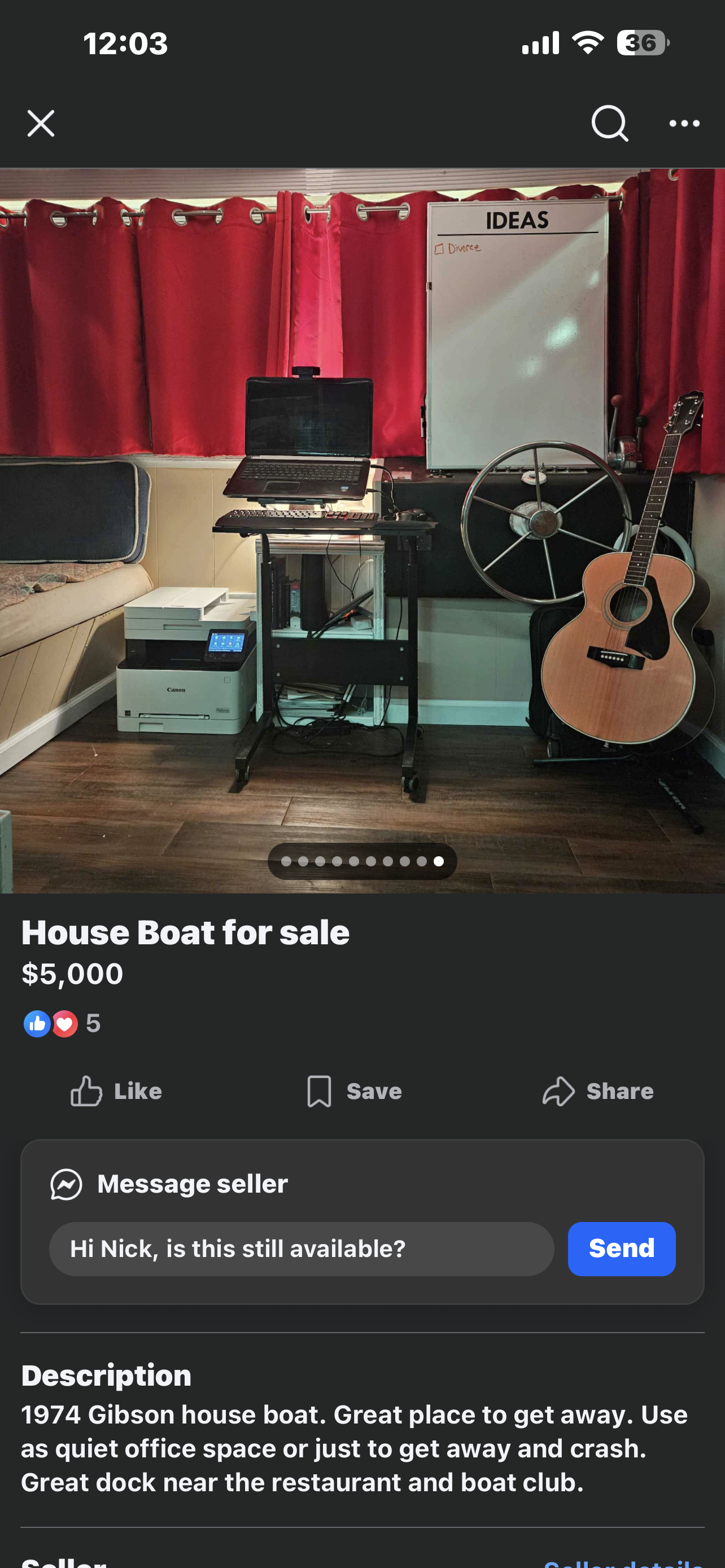Tap the photo carousel page indicator
The image size is (725, 1568).
click(362, 861)
